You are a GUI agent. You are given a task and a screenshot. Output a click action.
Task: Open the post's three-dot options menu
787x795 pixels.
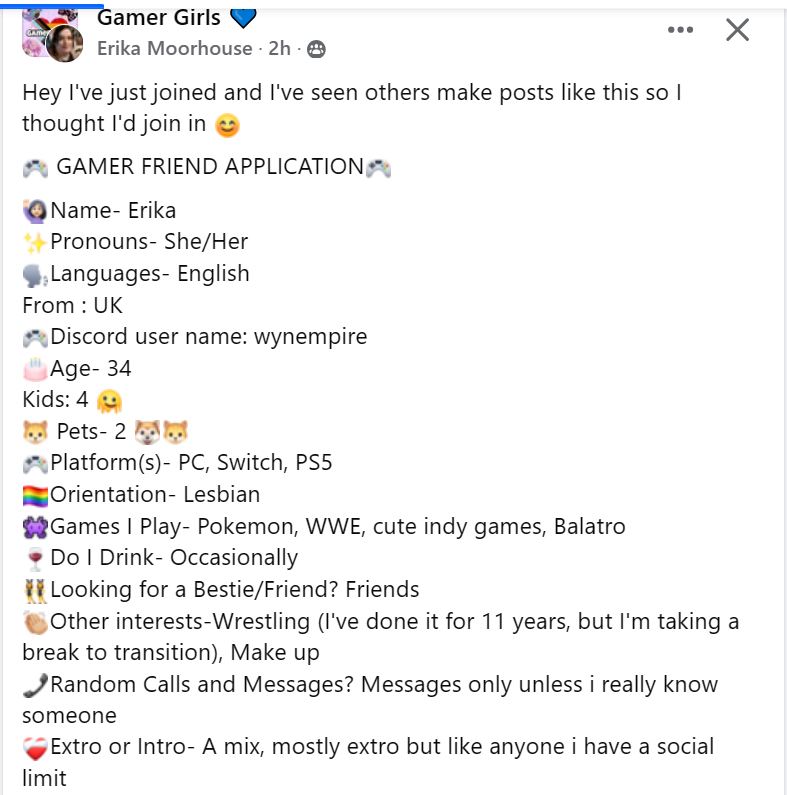tap(680, 30)
